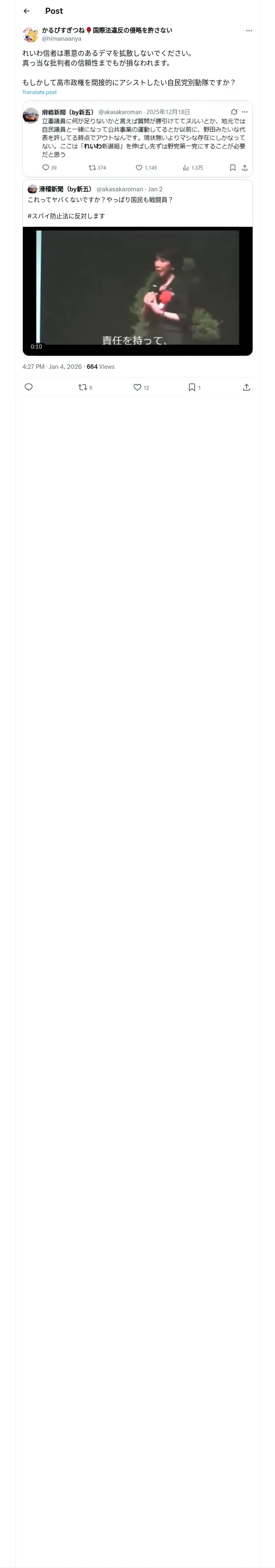Share the main post
Screen dimensions: 275x1568
point(246,387)
